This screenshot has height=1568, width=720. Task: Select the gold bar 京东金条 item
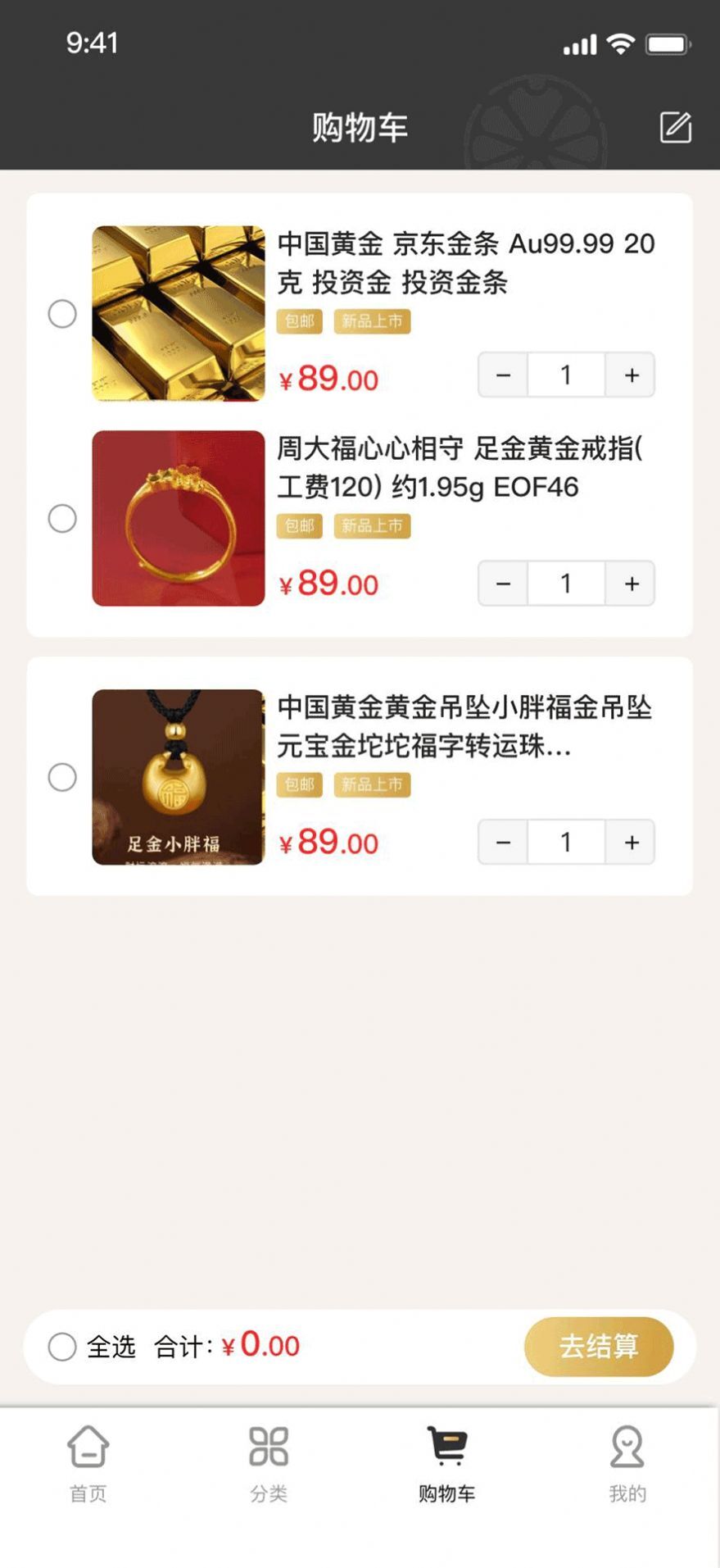62,313
